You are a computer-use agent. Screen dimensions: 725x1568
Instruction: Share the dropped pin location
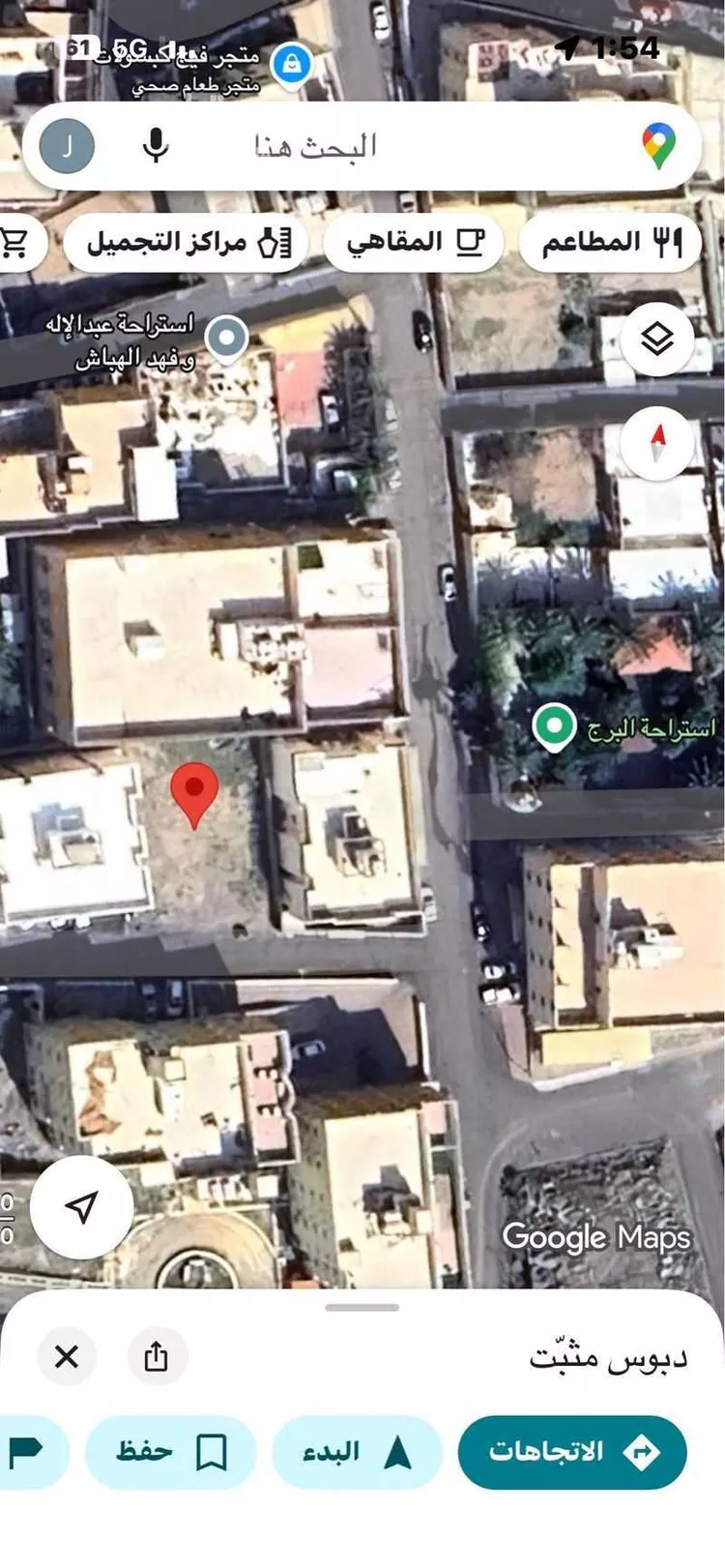[157, 1356]
